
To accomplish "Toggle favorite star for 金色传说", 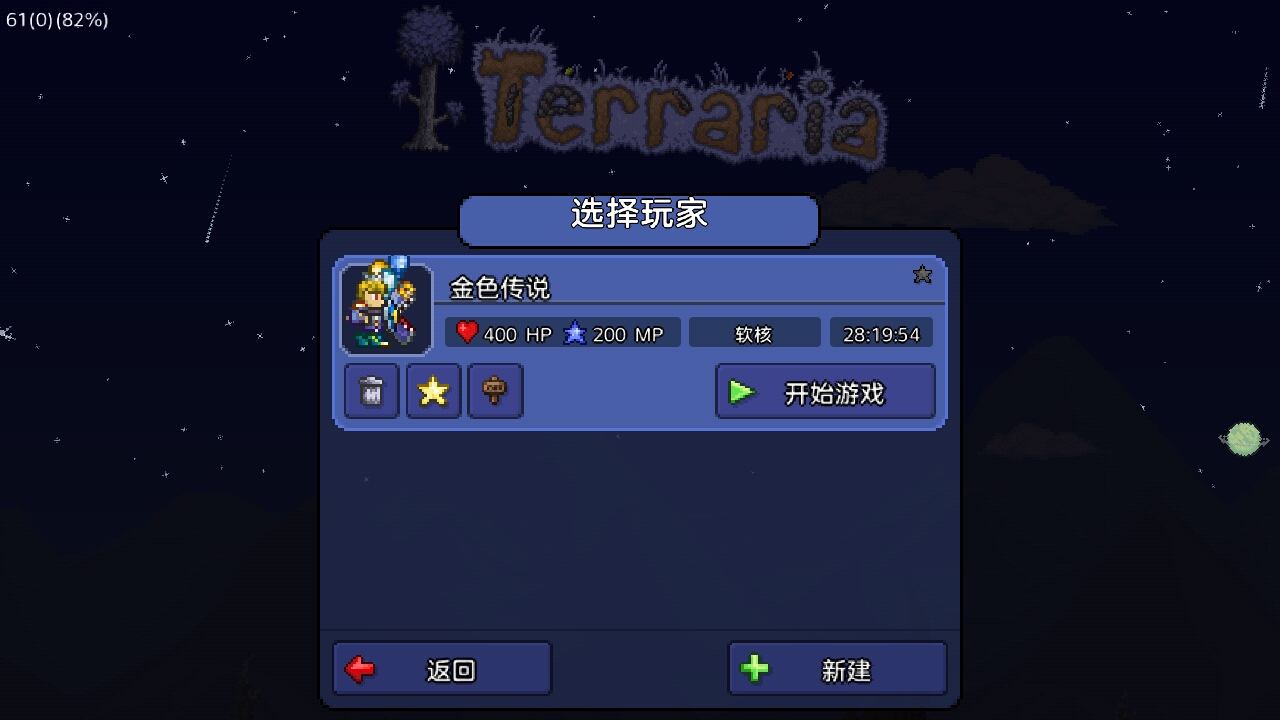I will click(433, 391).
